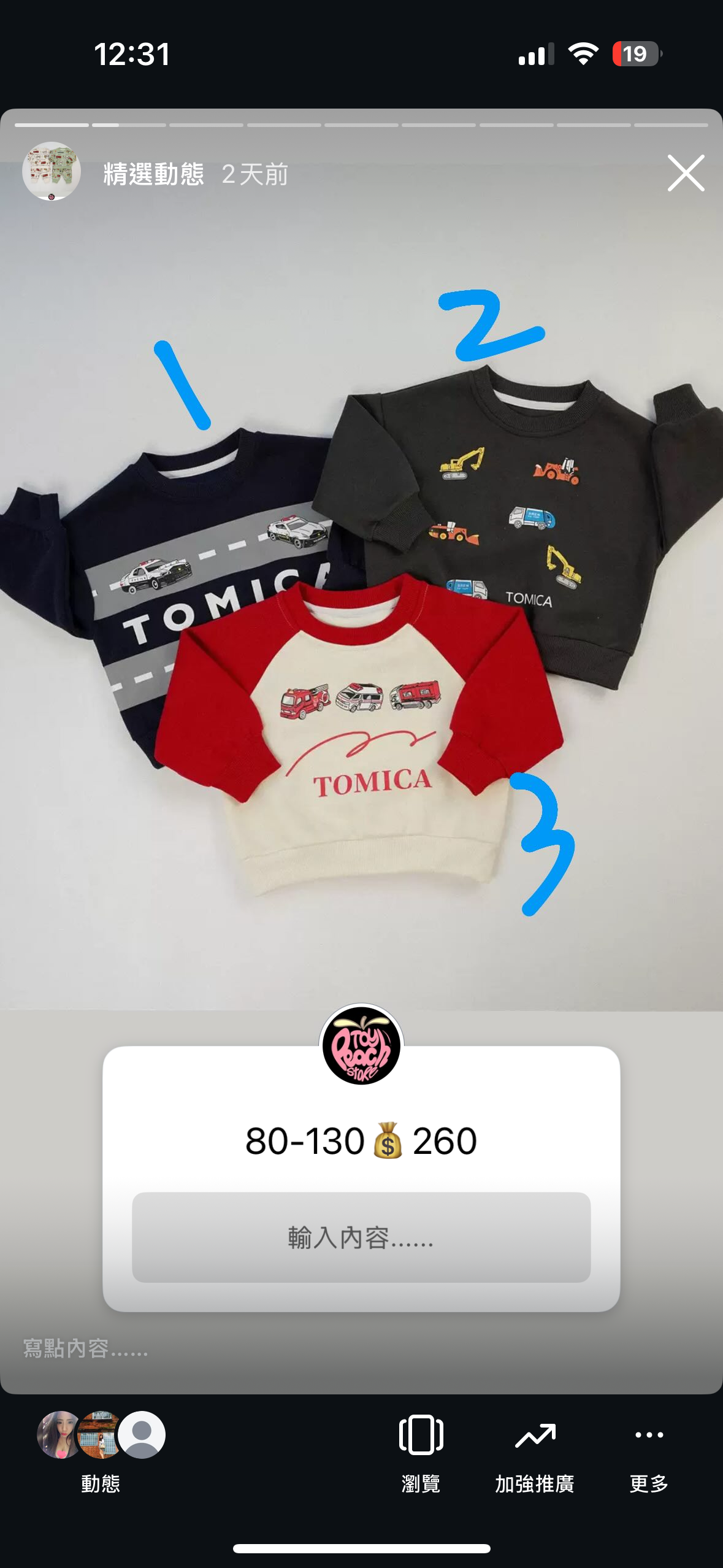723x1568 pixels.
Task: Close the story highlight viewer
Action: click(x=686, y=174)
